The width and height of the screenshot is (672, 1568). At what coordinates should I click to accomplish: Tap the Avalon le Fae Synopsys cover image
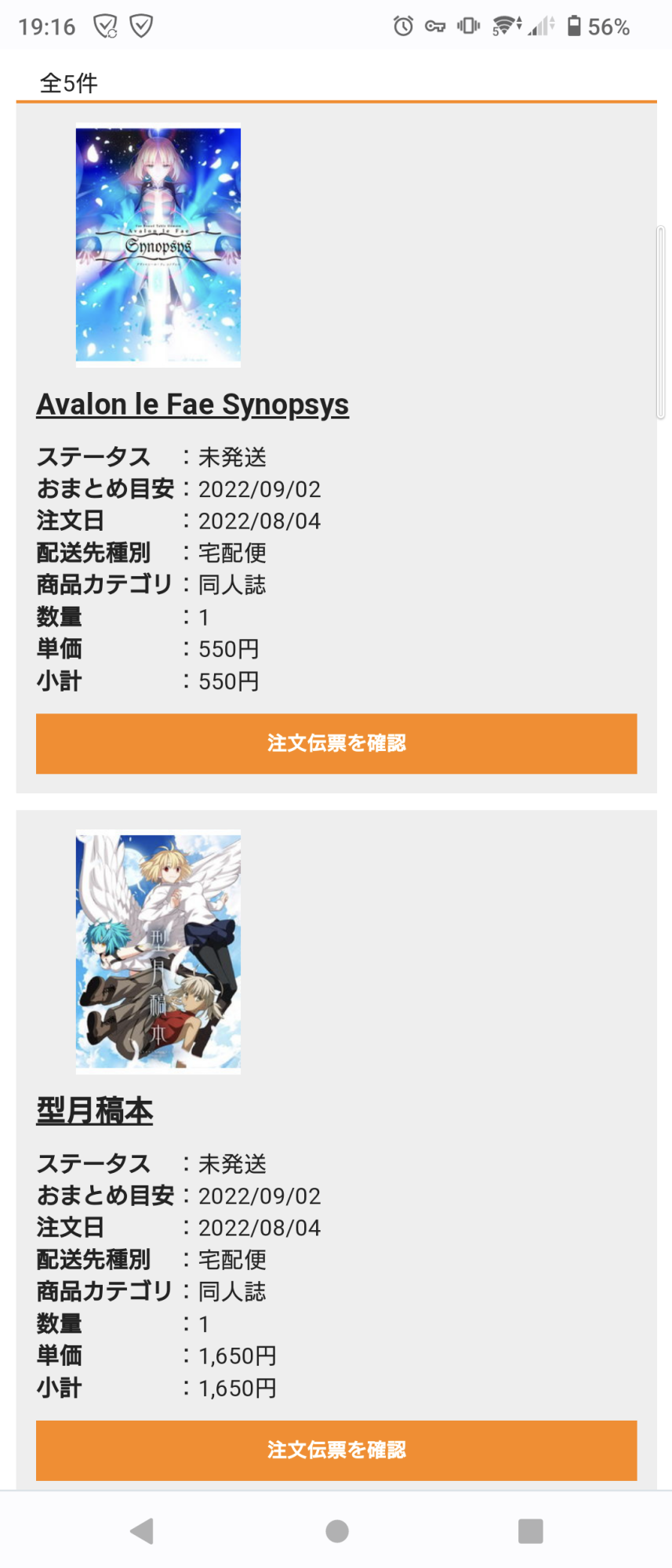pos(158,246)
